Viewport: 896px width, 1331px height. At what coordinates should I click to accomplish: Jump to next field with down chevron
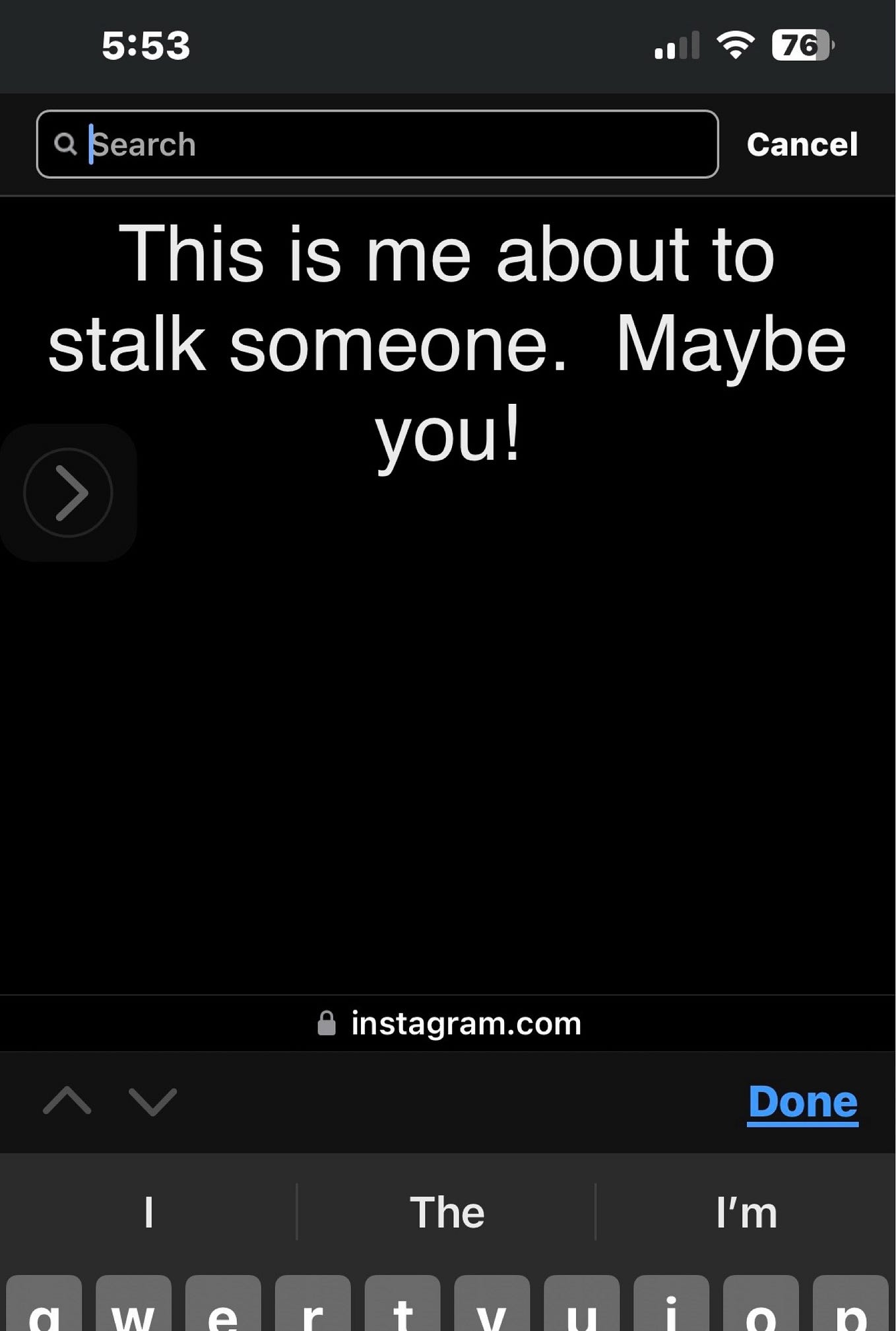tap(152, 1101)
